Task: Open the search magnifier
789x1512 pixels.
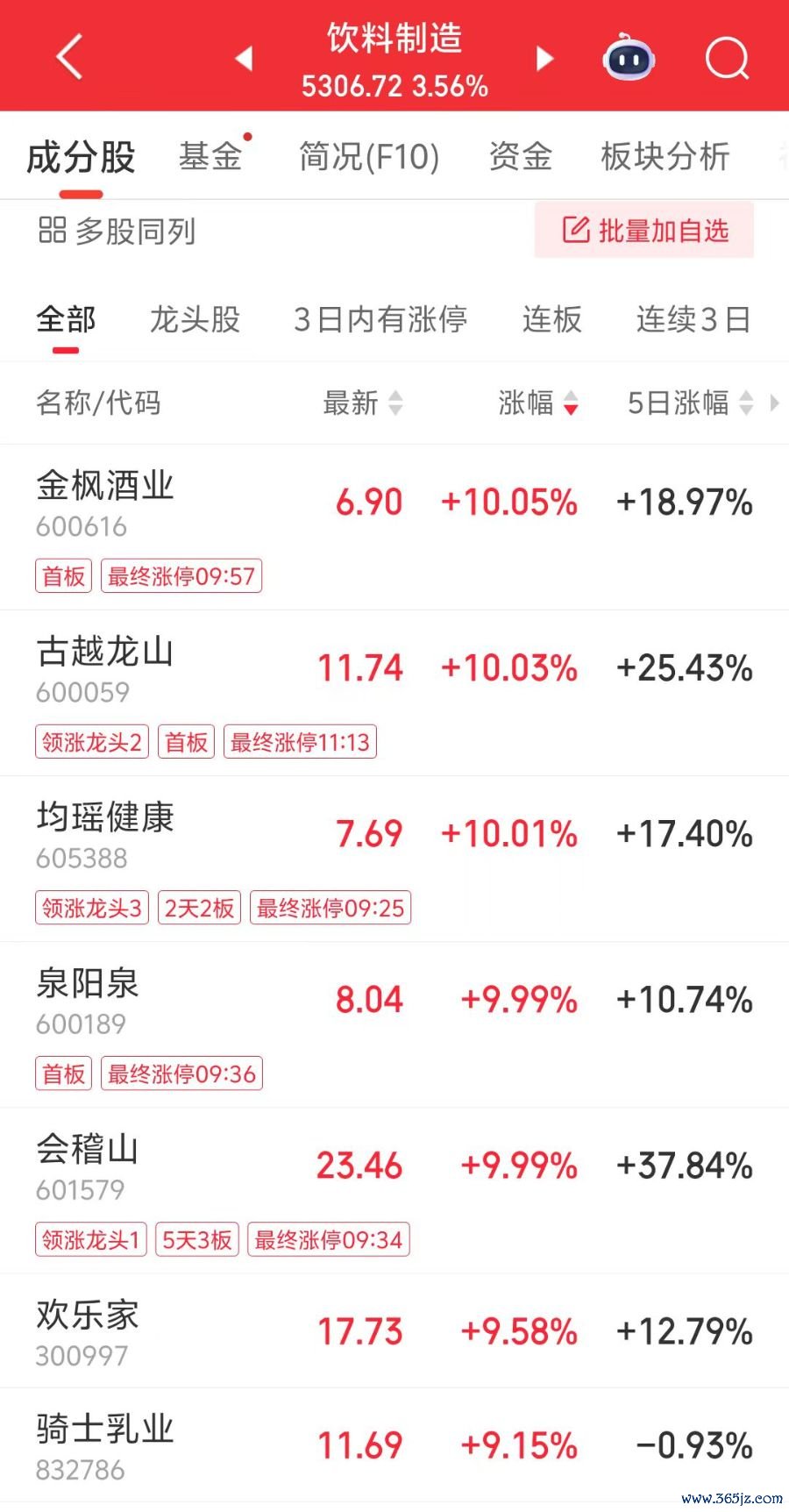Action: [727, 59]
